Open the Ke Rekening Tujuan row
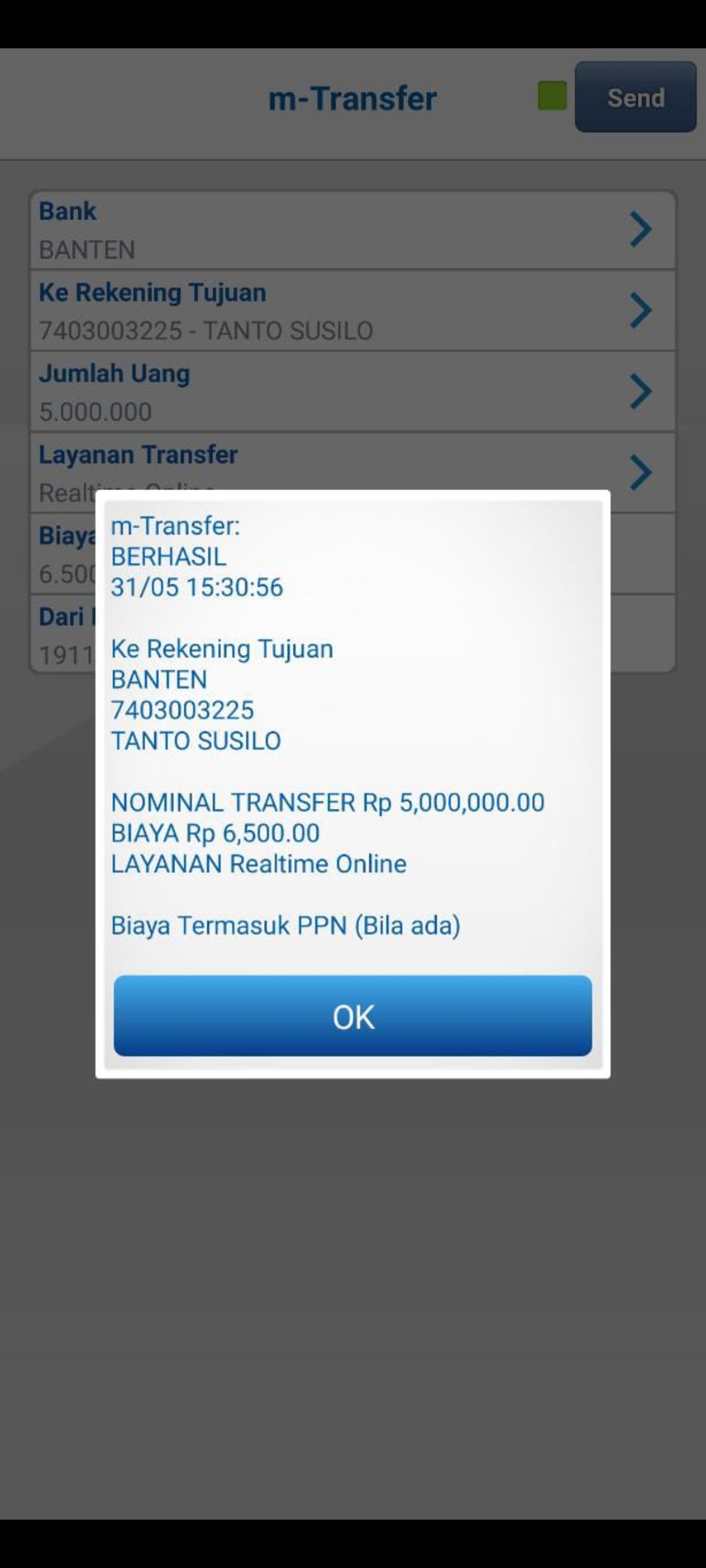The width and height of the screenshot is (706, 1568). pos(352,311)
